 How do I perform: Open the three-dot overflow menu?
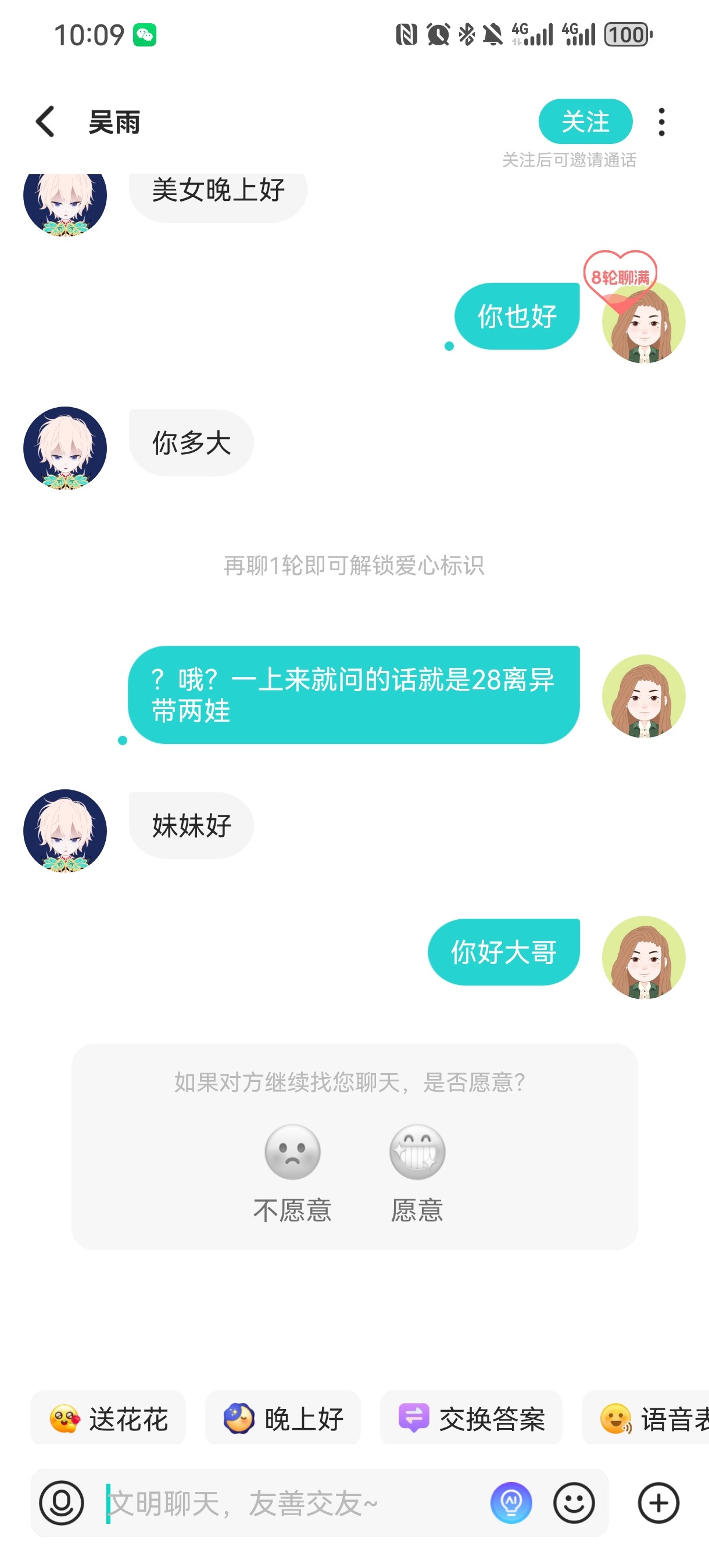click(x=661, y=122)
